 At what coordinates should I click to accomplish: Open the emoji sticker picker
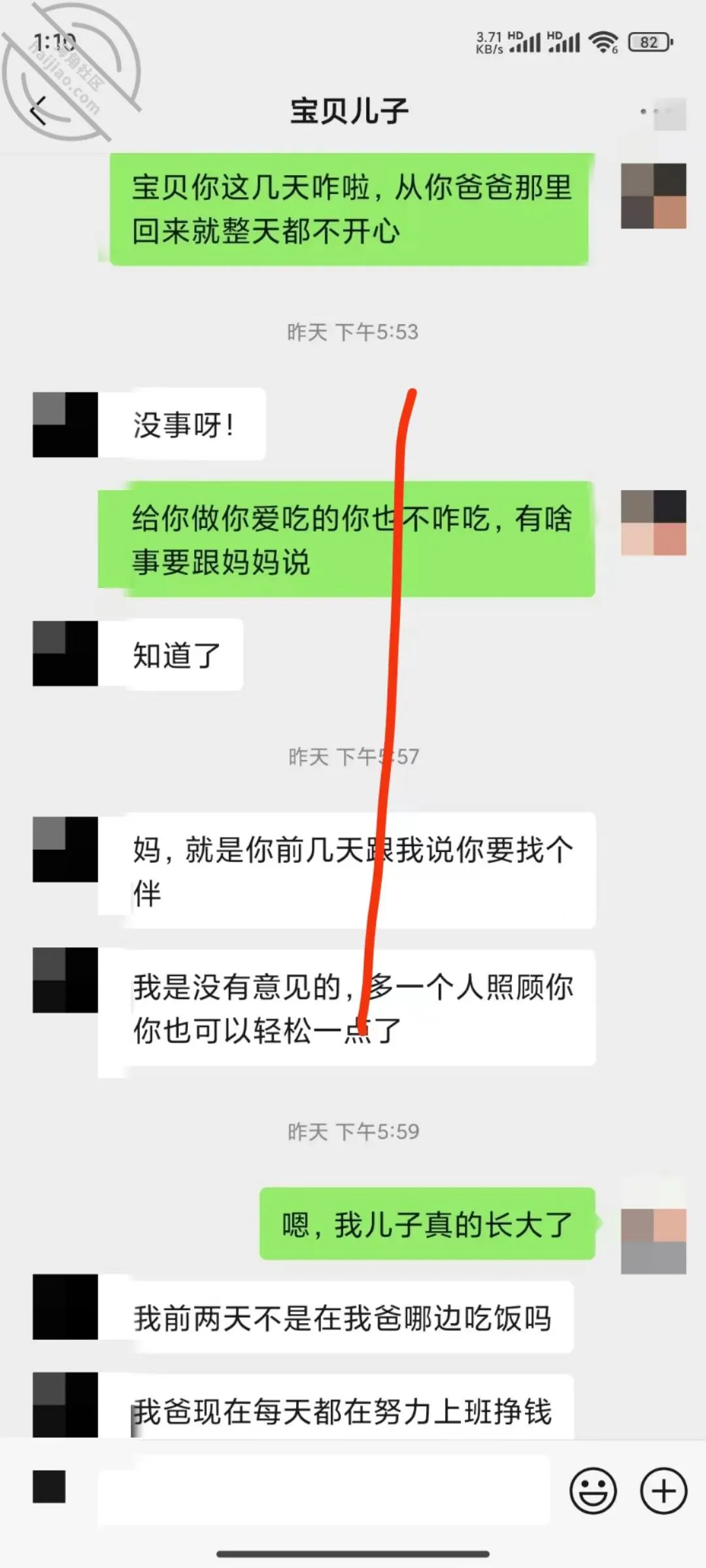tap(593, 1491)
